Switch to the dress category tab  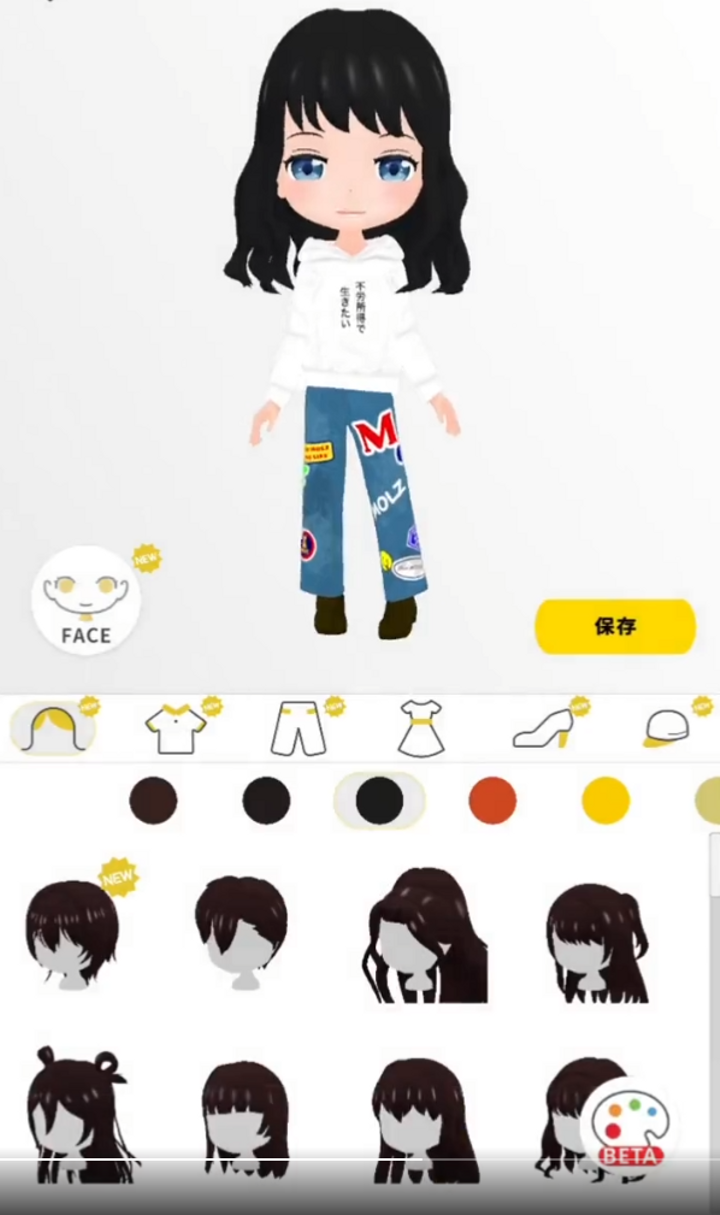420,728
